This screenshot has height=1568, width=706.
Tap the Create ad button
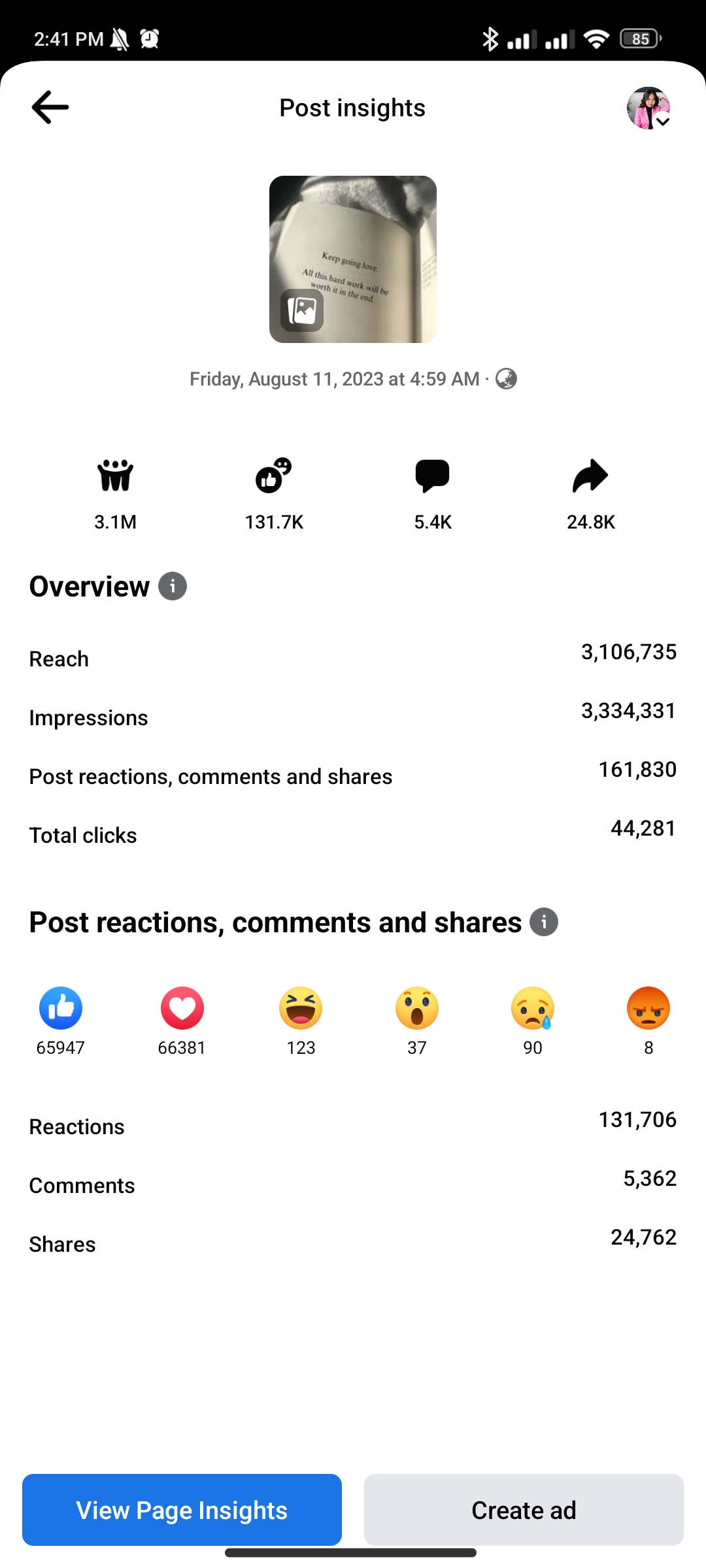[x=524, y=1510]
